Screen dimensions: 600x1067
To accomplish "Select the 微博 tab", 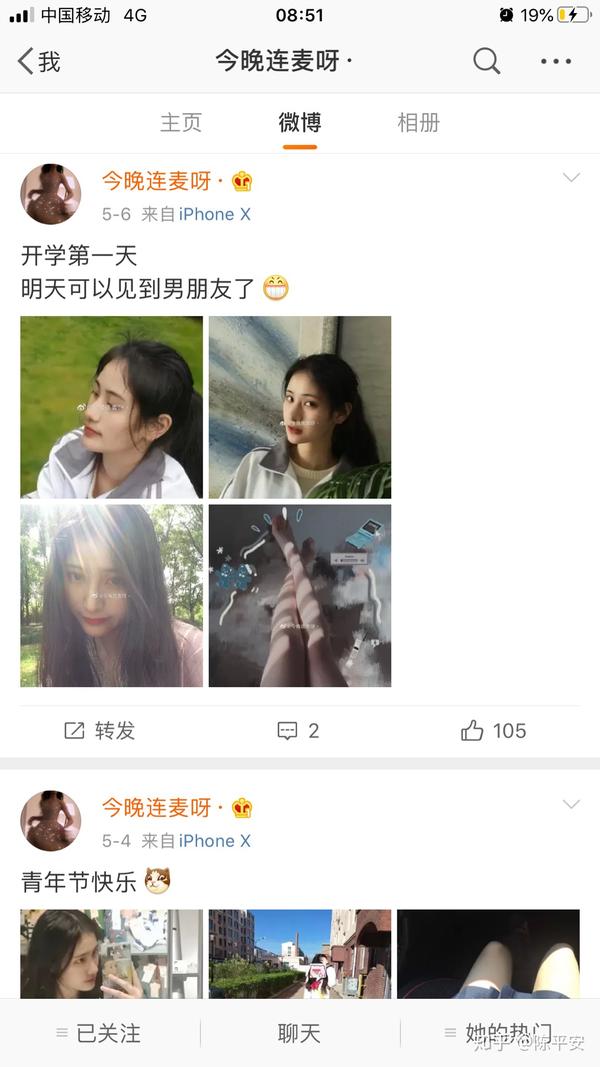I will pyautogui.click(x=299, y=122).
